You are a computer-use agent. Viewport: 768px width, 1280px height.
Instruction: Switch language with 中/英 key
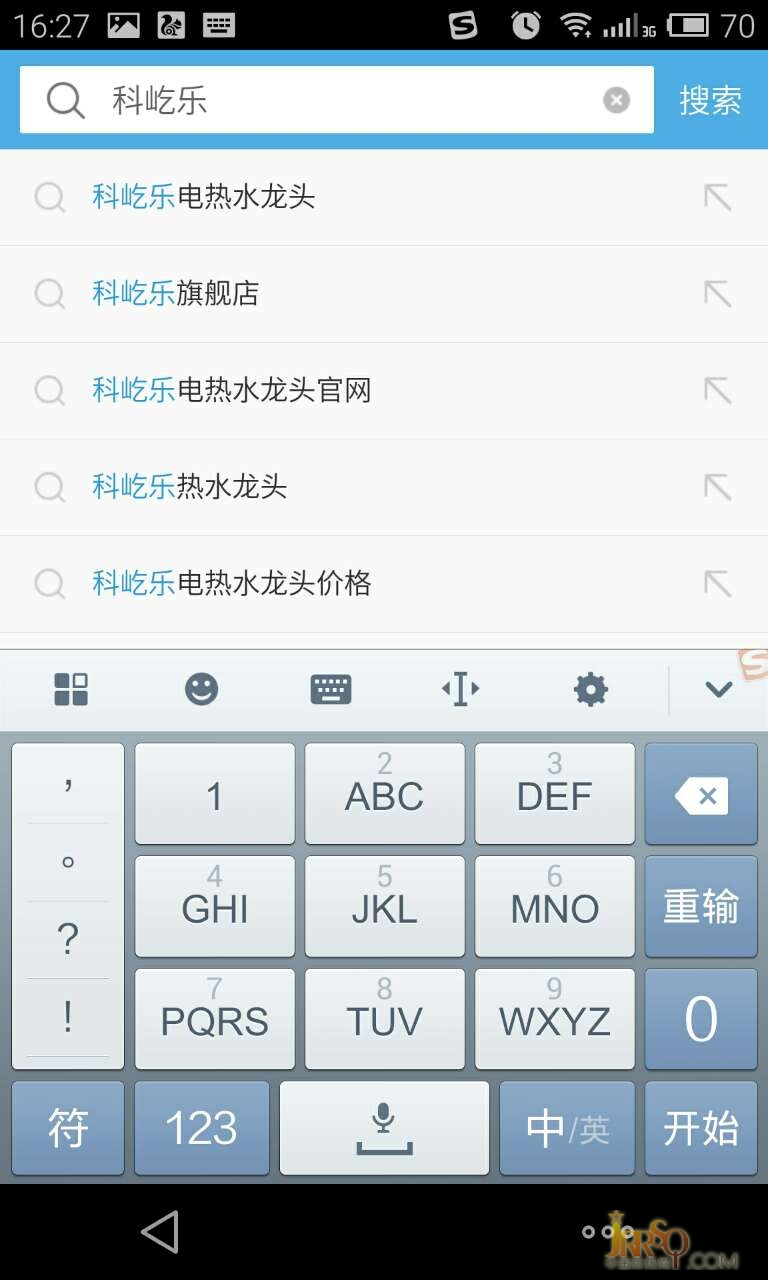coord(567,1128)
